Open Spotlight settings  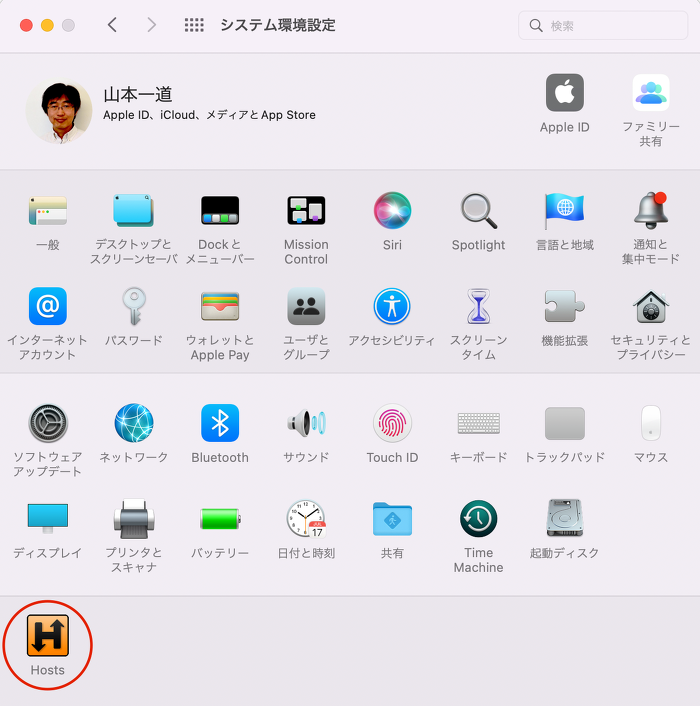click(x=478, y=211)
